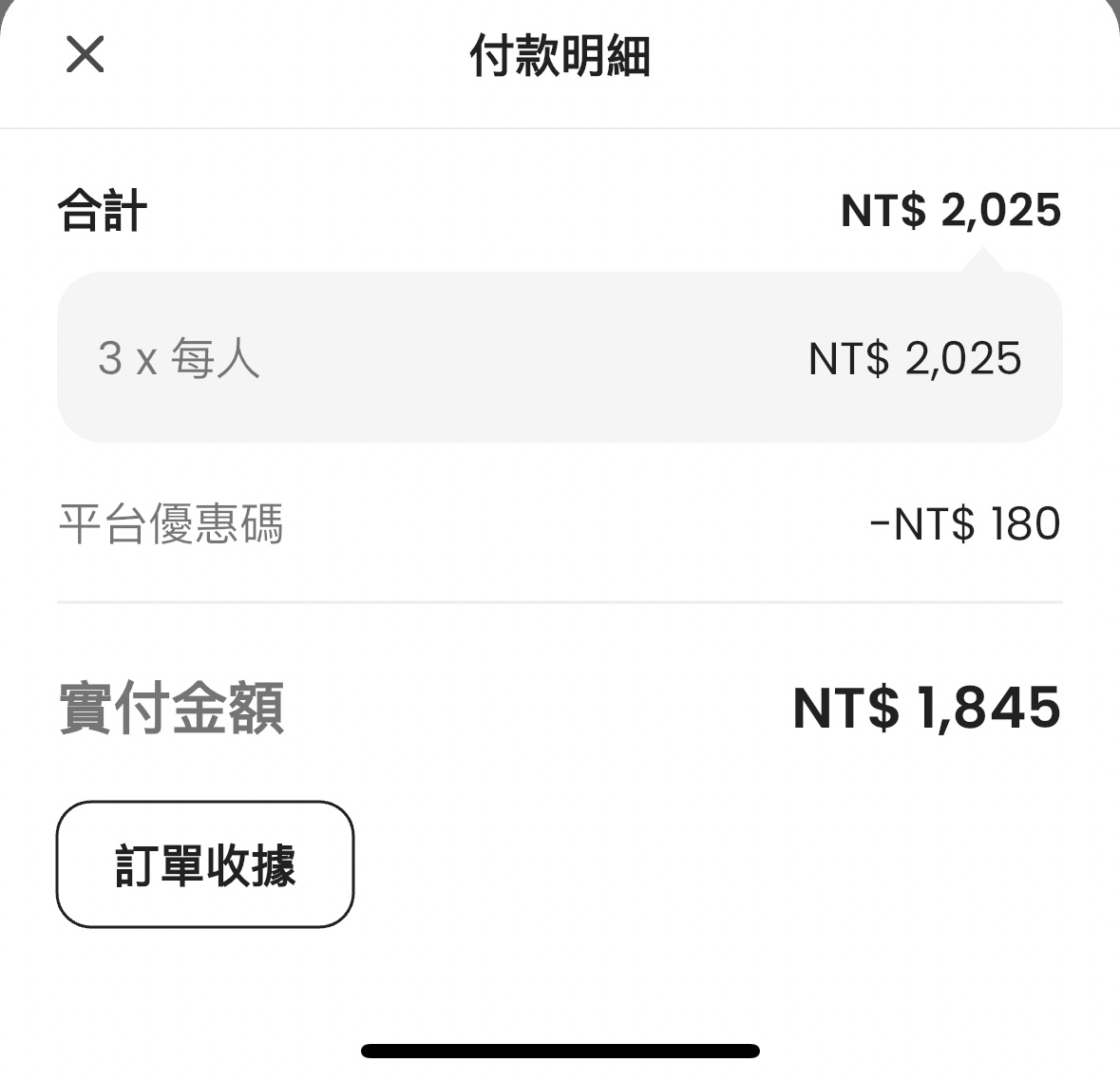The width and height of the screenshot is (1120, 1081).
Task: Open the 訂單收據 order receipt
Action: (205, 864)
